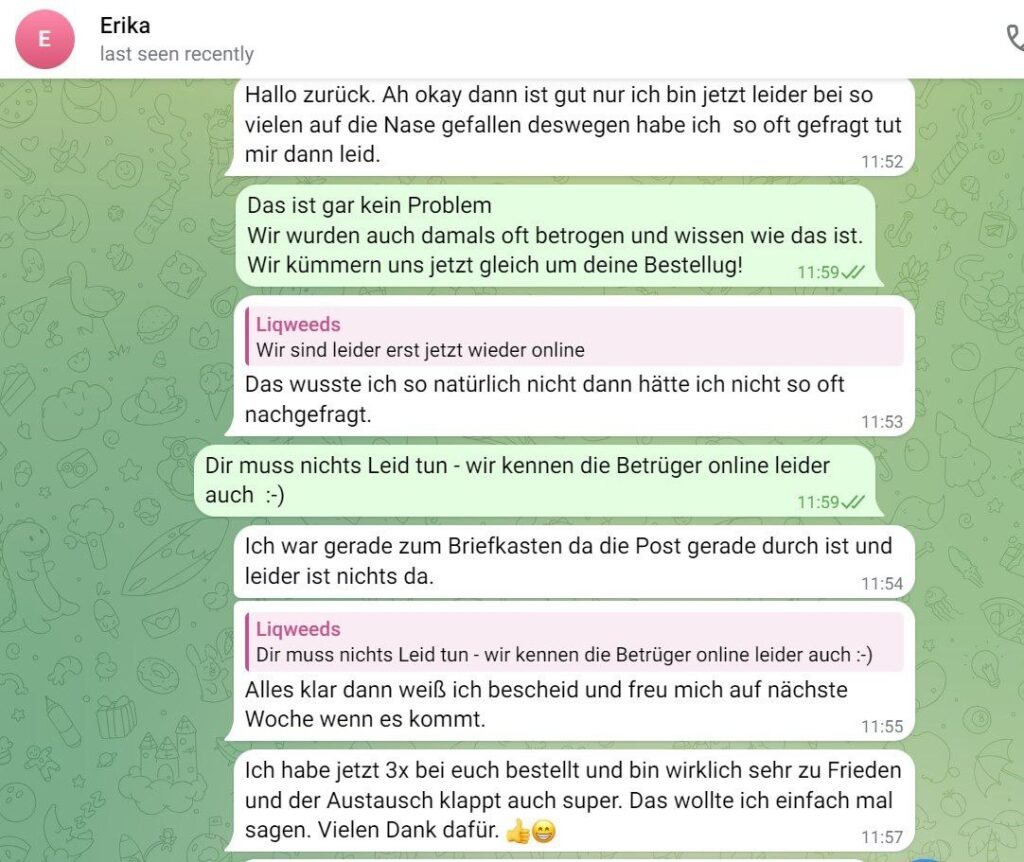The width and height of the screenshot is (1024, 862).
Task: Jump to quoted message 'Wir sind leider erst jetzt wieder online'
Action: click(x=574, y=337)
